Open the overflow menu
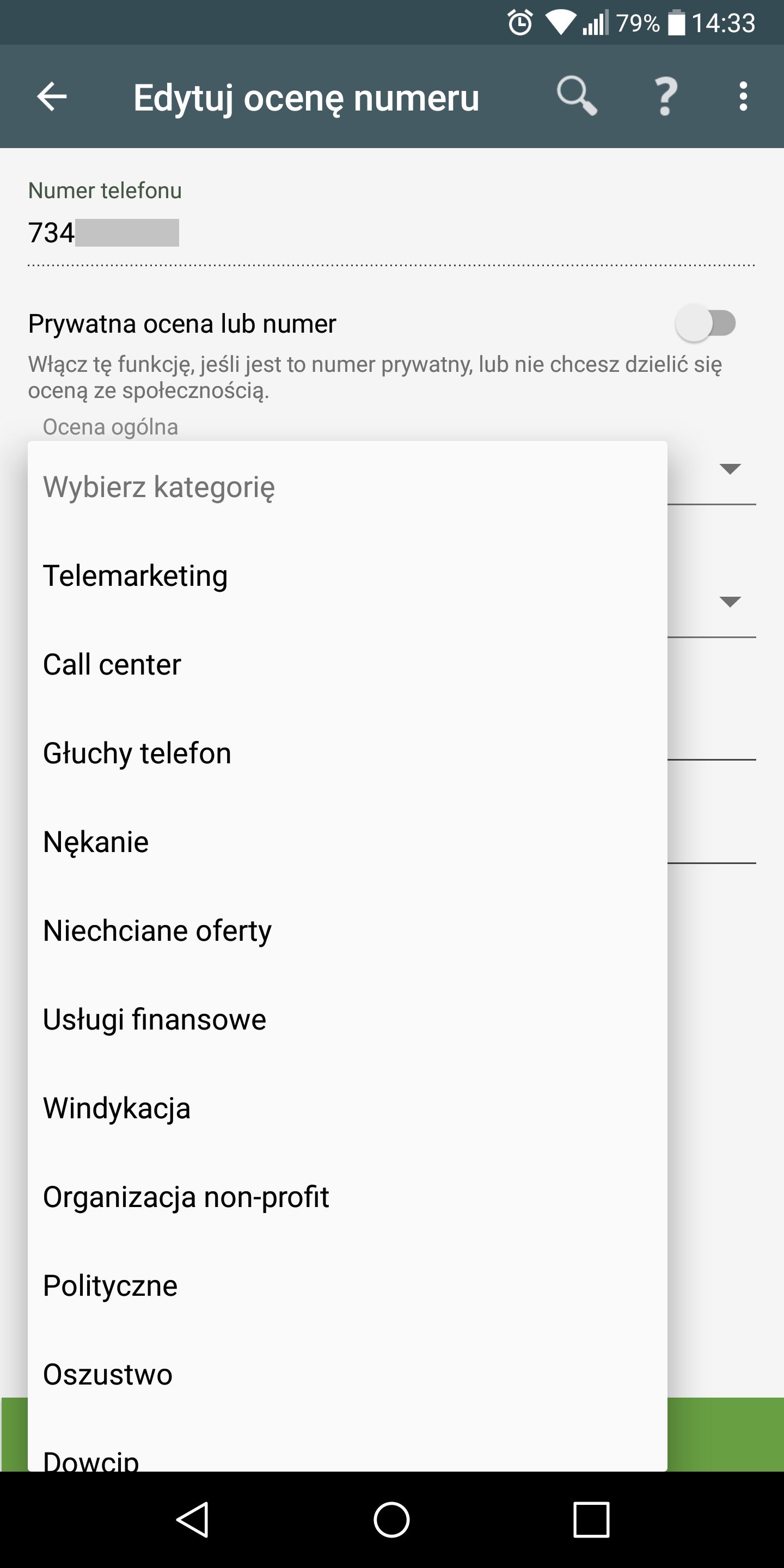784x1568 pixels. pyautogui.click(x=743, y=96)
